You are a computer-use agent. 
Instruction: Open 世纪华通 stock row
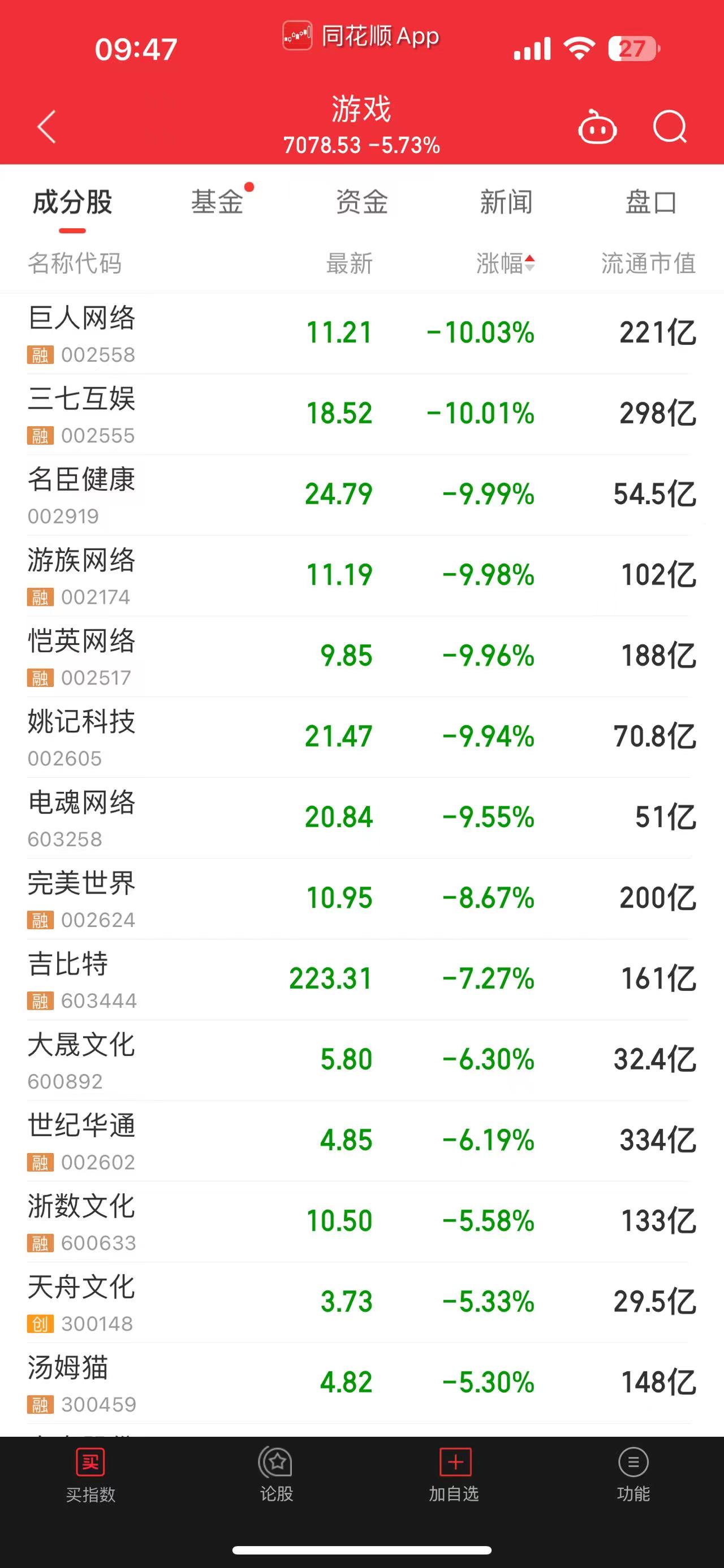[x=361, y=1141]
